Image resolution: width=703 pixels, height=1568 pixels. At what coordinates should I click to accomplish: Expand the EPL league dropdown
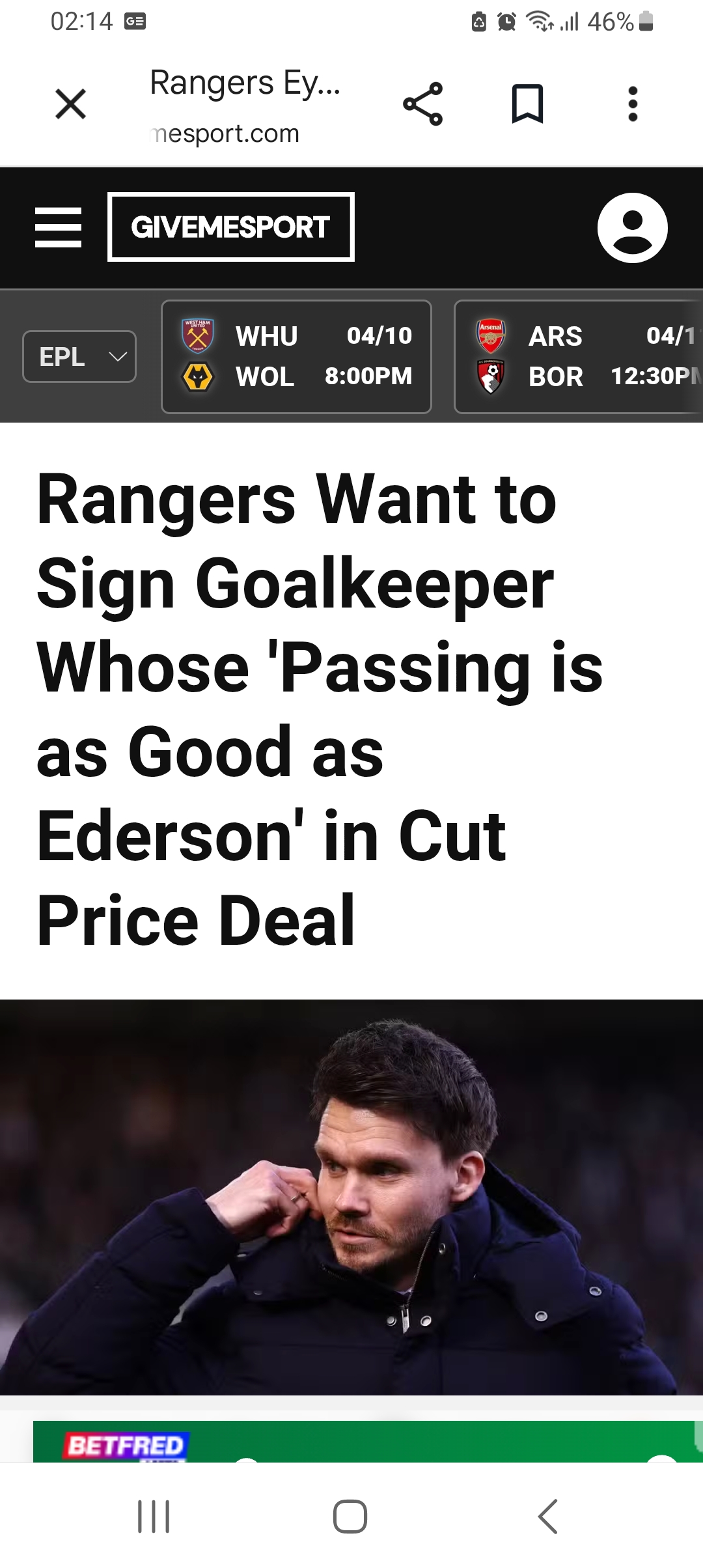click(x=79, y=357)
